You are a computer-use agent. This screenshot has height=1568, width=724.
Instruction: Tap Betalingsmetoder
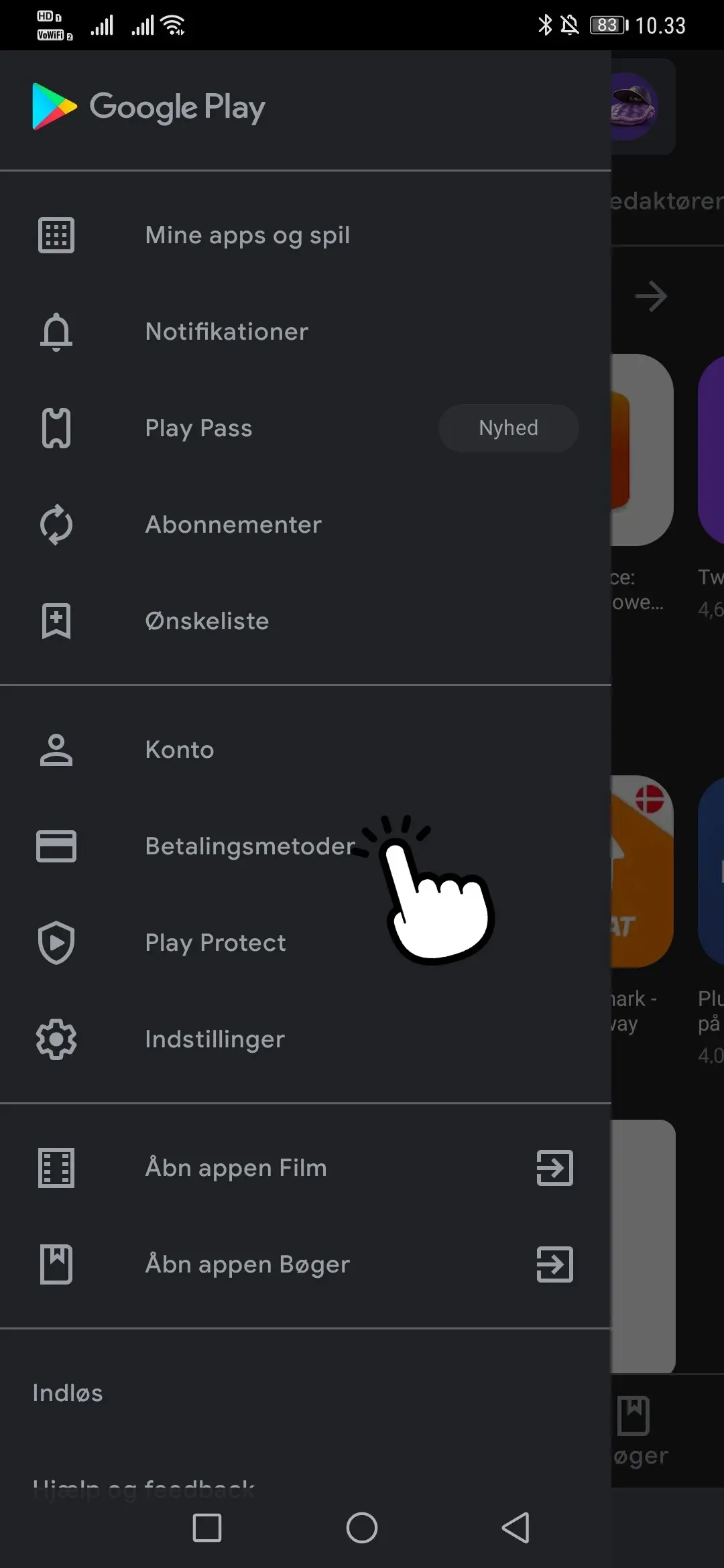click(249, 846)
